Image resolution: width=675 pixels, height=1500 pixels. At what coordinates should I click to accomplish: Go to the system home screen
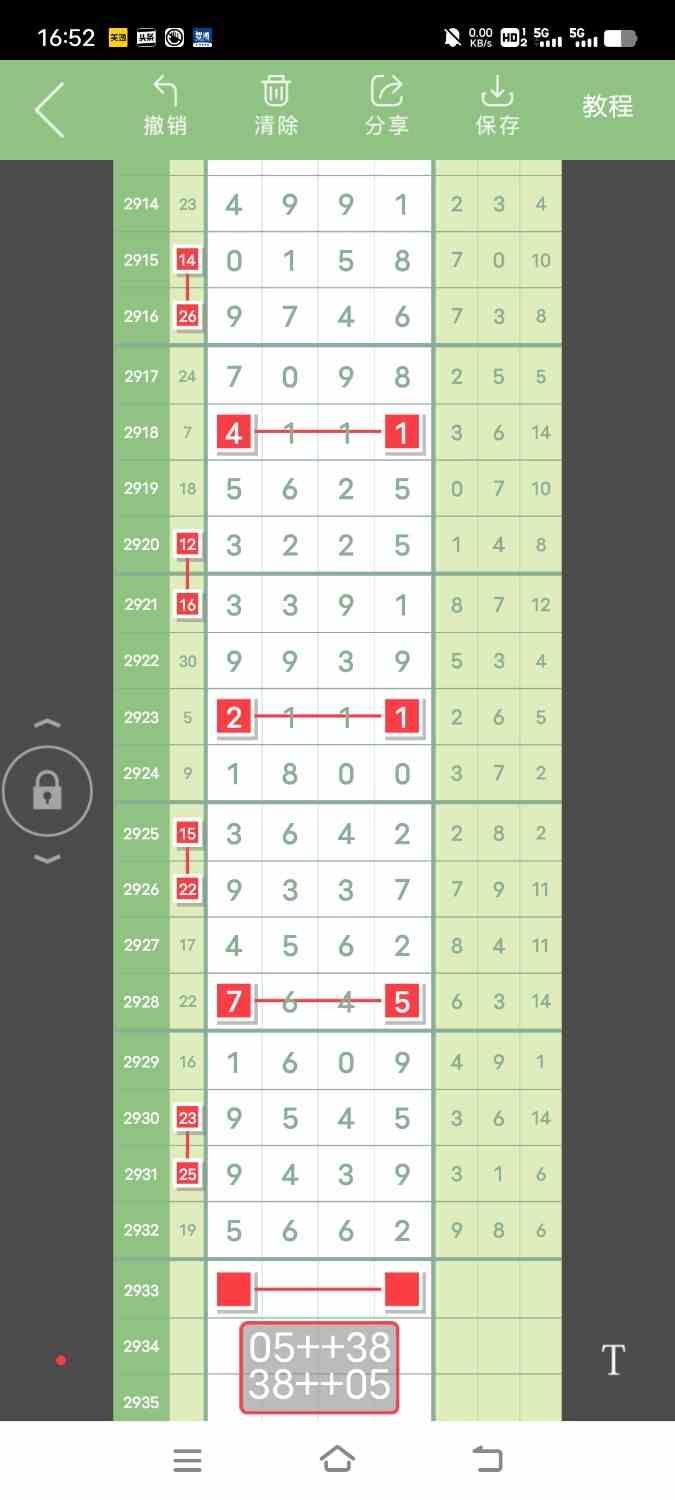[337, 1460]
